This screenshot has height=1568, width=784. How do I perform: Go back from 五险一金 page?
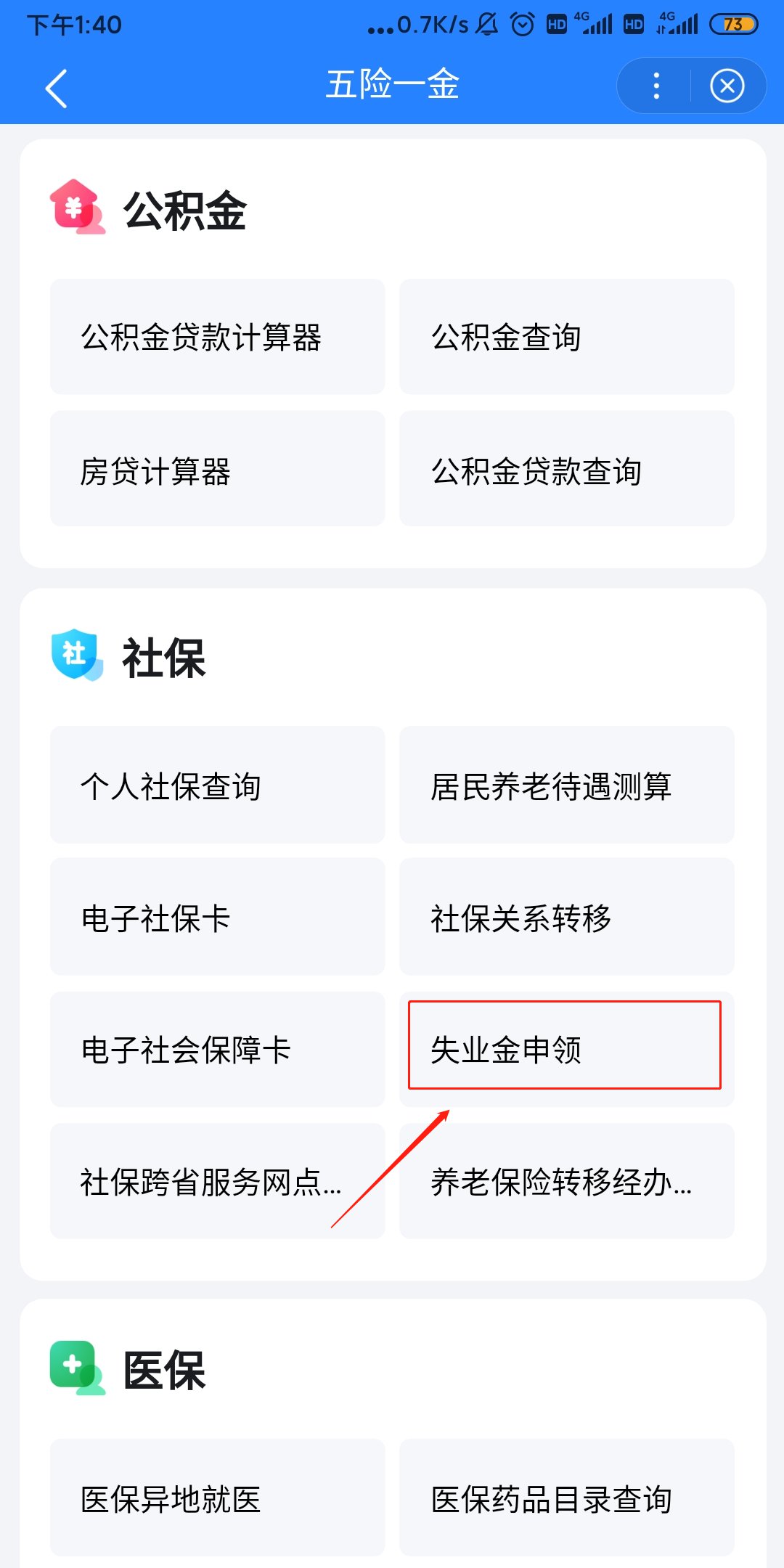point(56,88)
